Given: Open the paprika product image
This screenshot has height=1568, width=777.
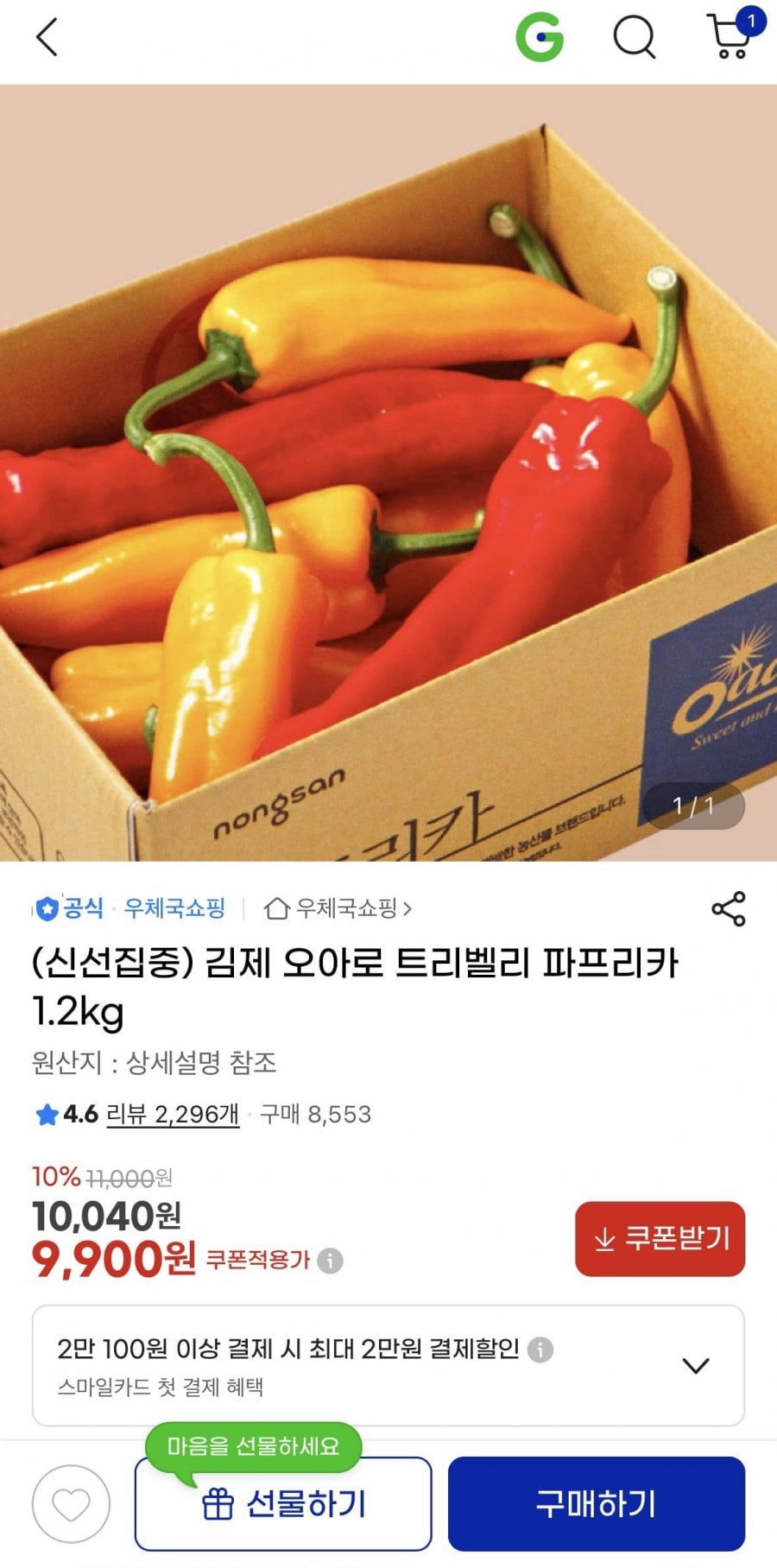Looking at the screenshot, I should tap(388, 472).
